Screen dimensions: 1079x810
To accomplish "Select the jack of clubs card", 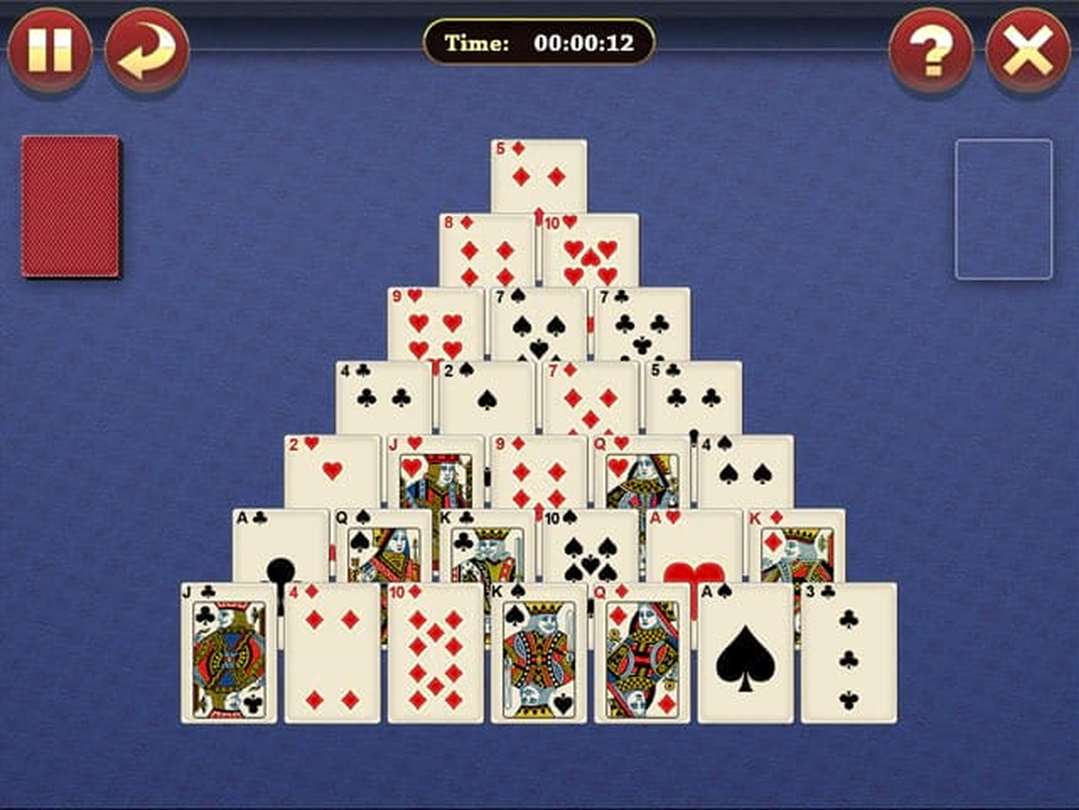I will 229,654.
